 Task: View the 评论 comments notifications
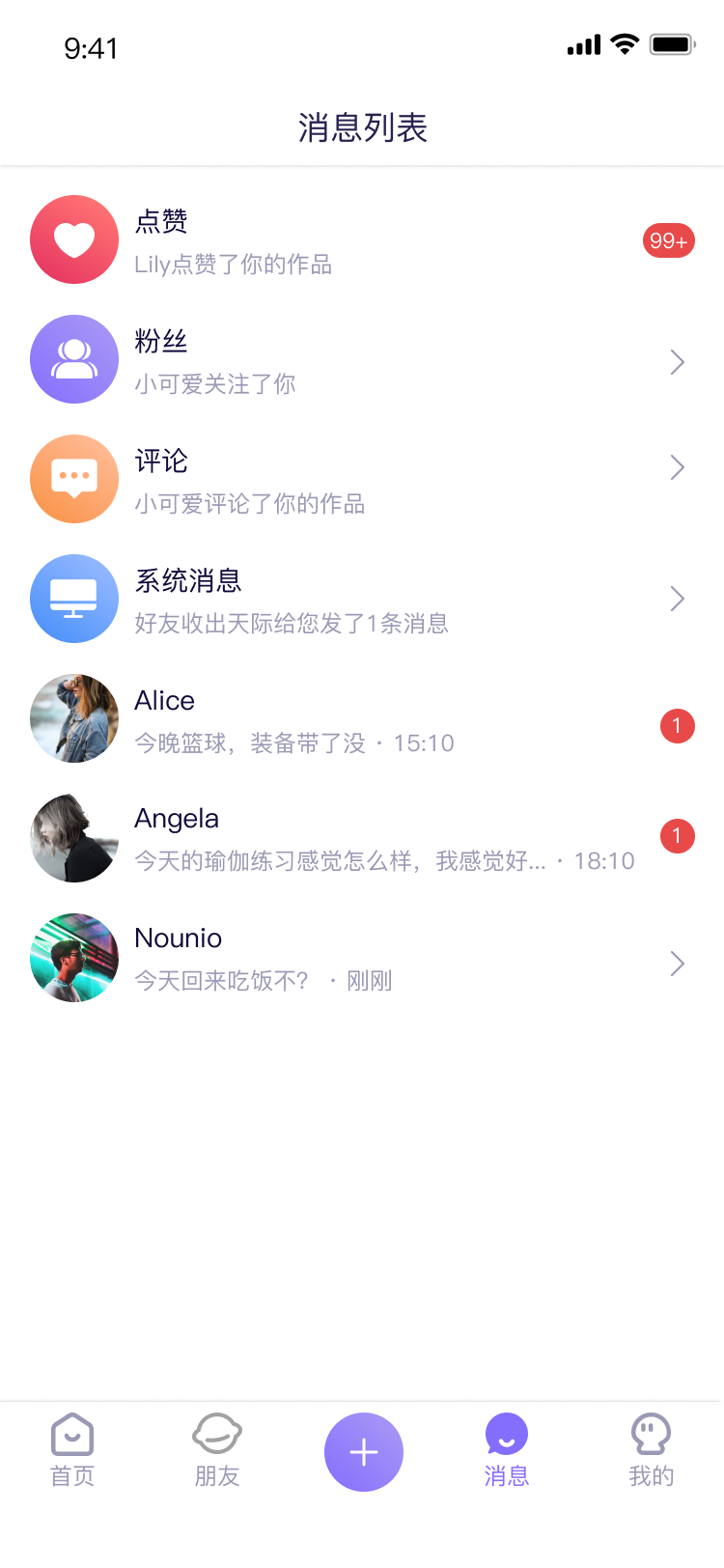tap(362, 480)
